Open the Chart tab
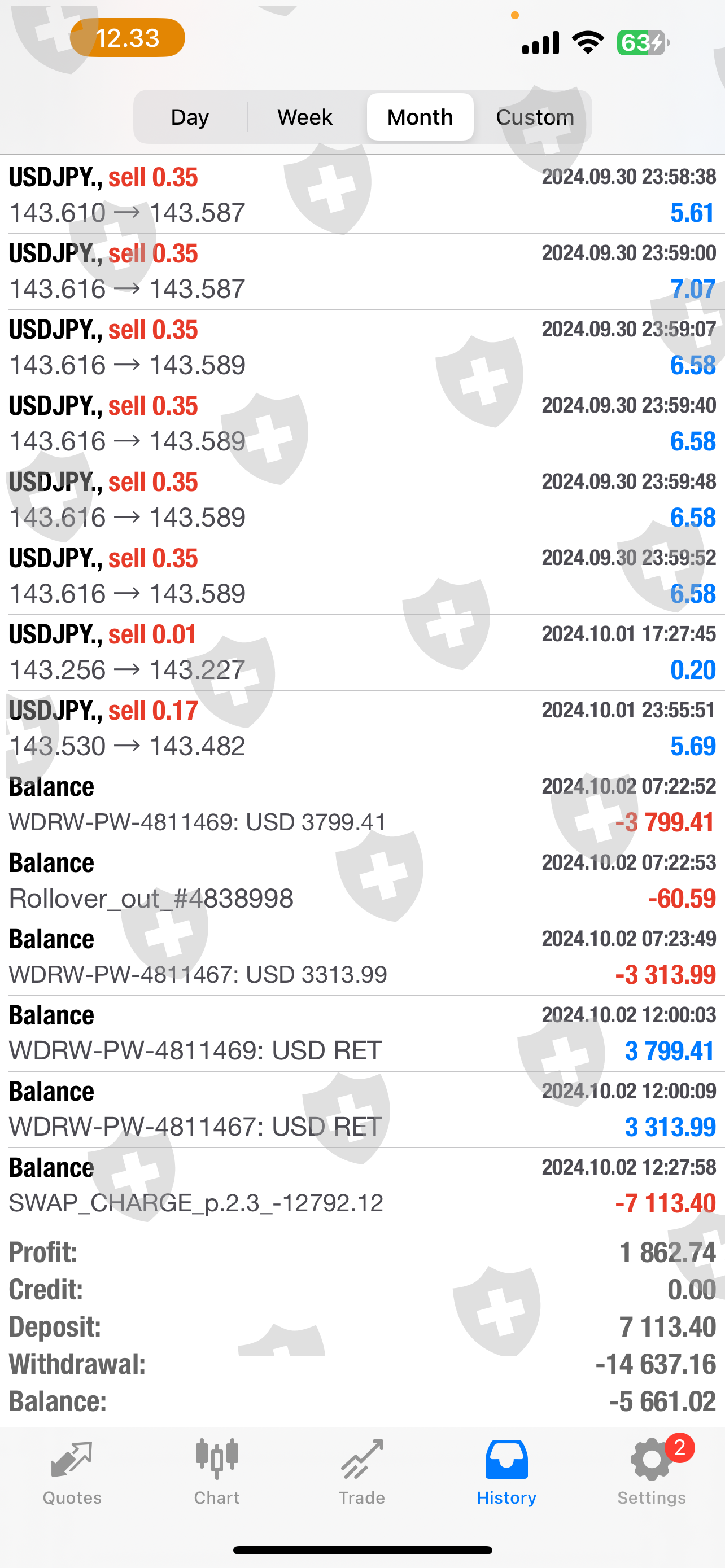Screen dimensions: 725x1568 pyautogui.click(x=217, y=1472)
